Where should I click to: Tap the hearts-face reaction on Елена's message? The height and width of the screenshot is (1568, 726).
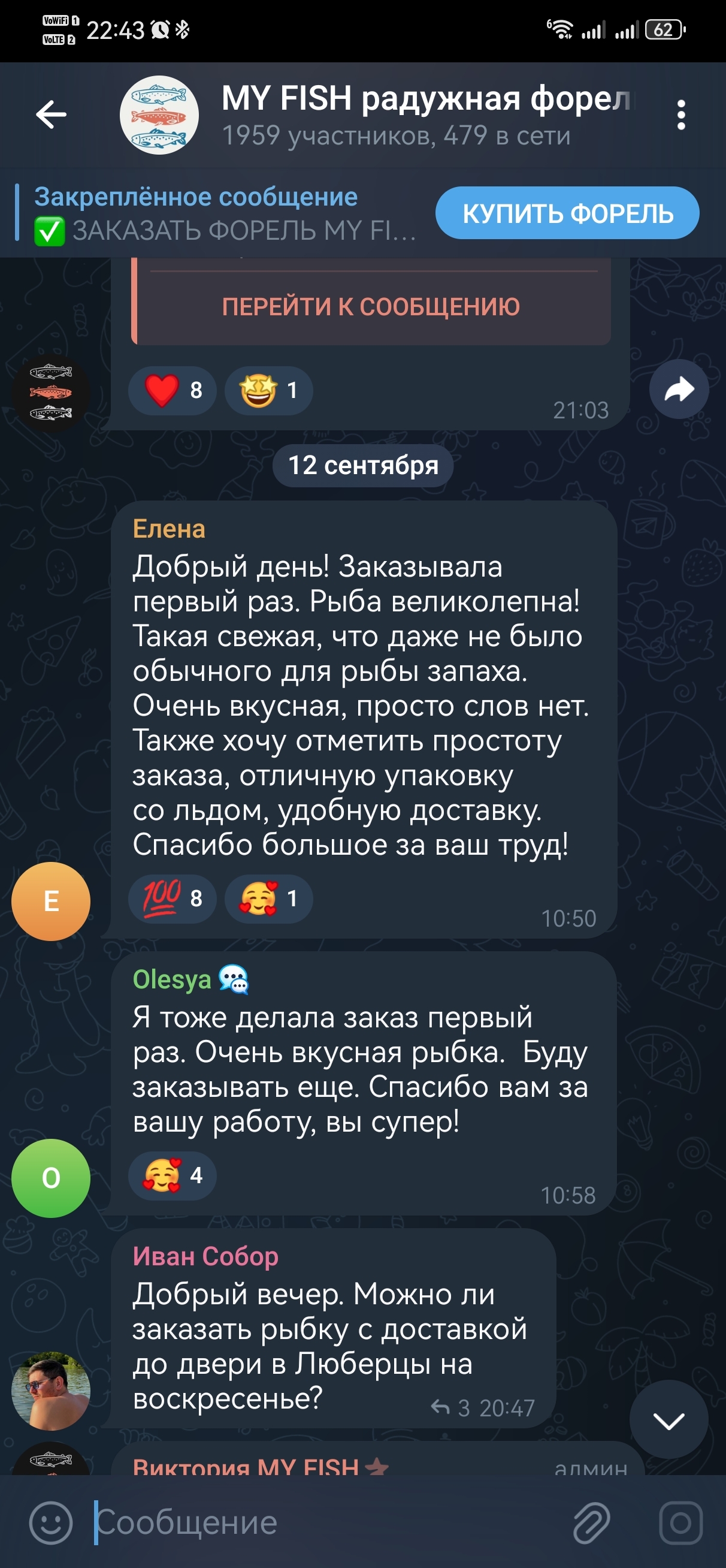tap(268, 898)
